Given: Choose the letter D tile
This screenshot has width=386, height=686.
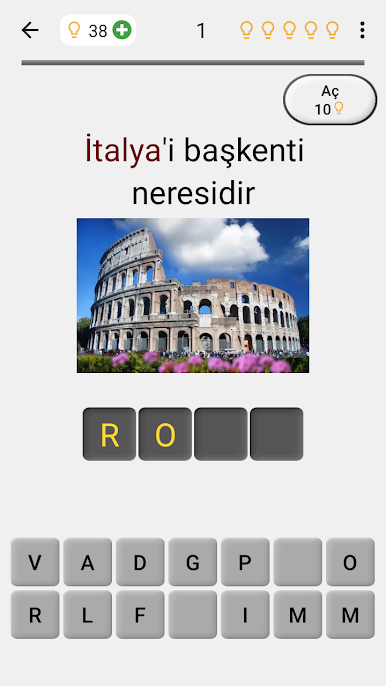Looking at the screenshot, I should tap(140, 562).
